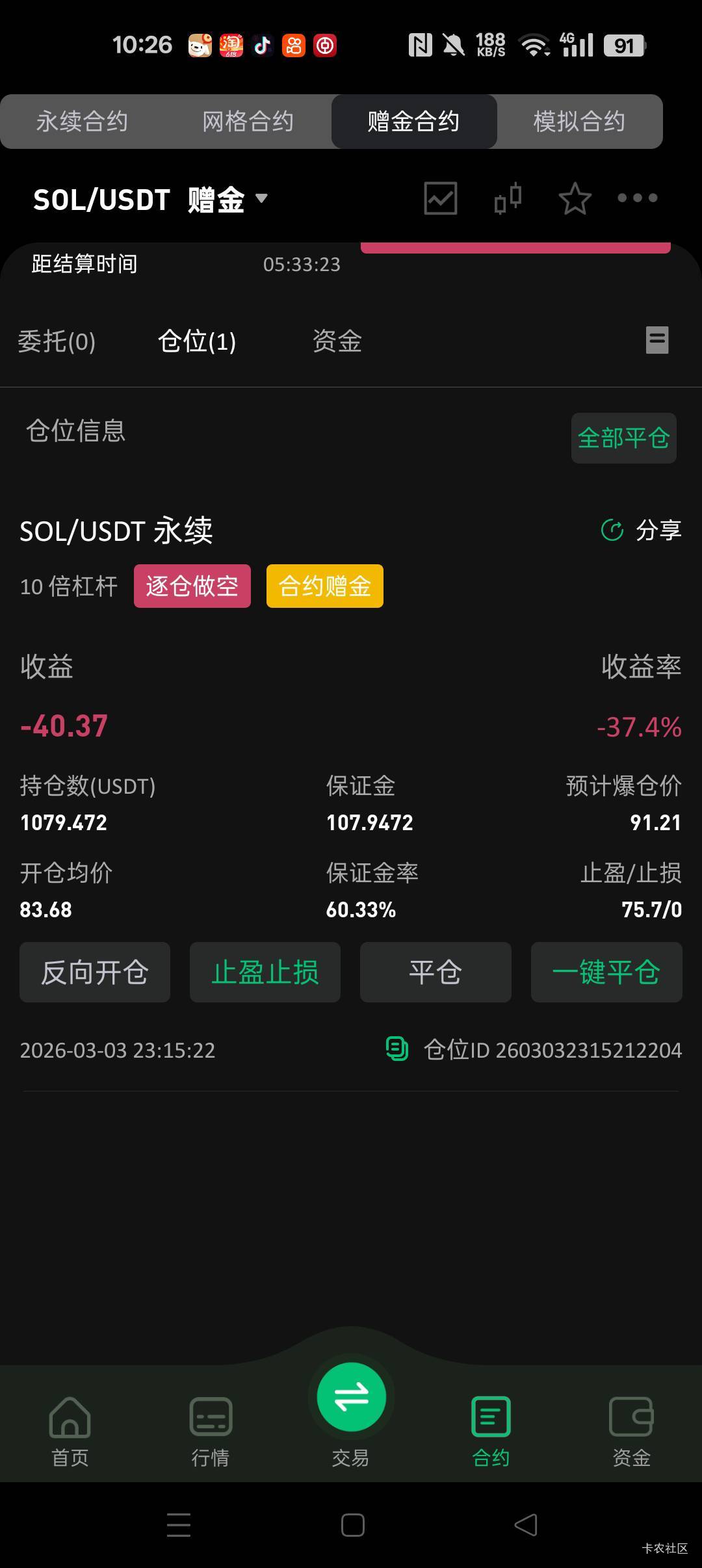This screenshot has width=702, height=1568.
Task: Add SOL/USDT to favorites with star
Action: click(x=575, y=198)
